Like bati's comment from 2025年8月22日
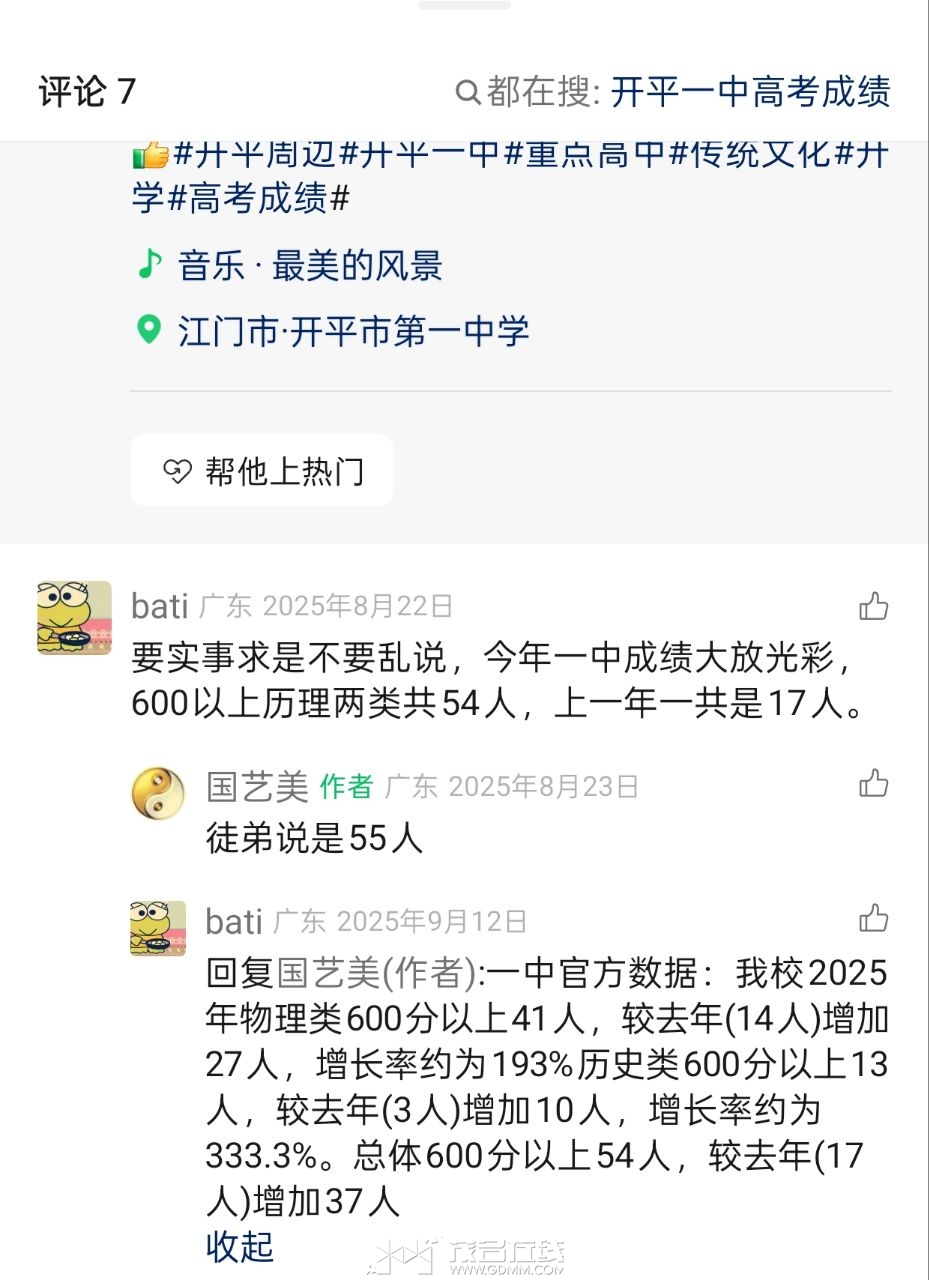This screenshot has height=1280, width=929. (x=873, y=606)
